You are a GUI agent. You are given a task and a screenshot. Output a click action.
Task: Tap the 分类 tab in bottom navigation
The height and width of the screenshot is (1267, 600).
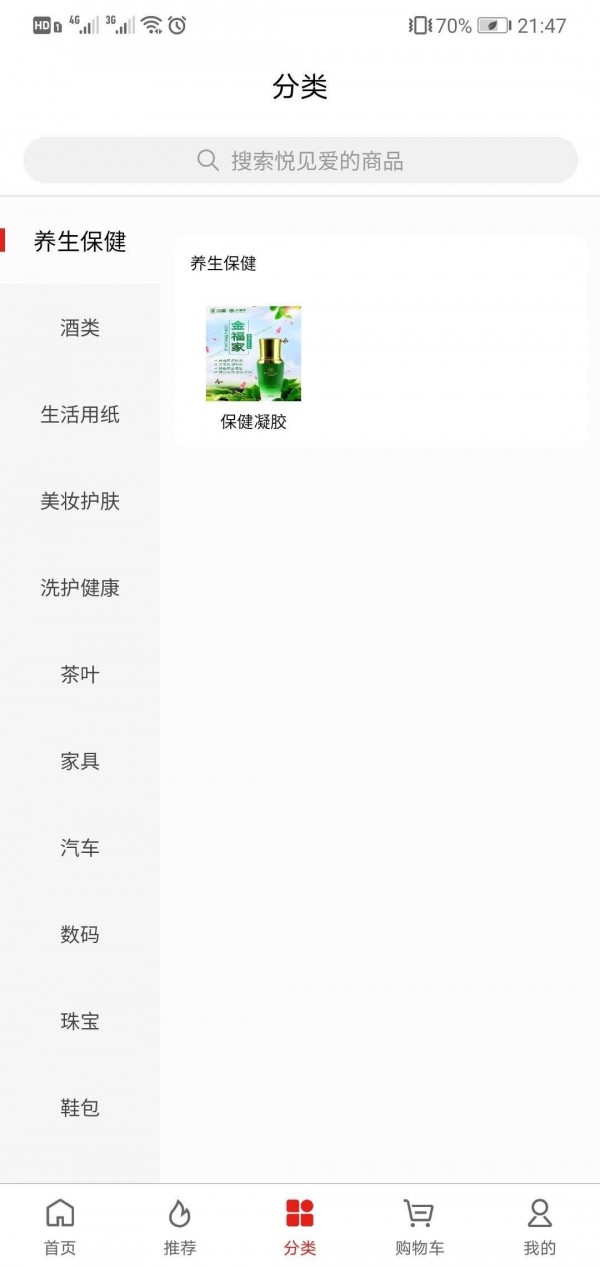[300, 1226]
